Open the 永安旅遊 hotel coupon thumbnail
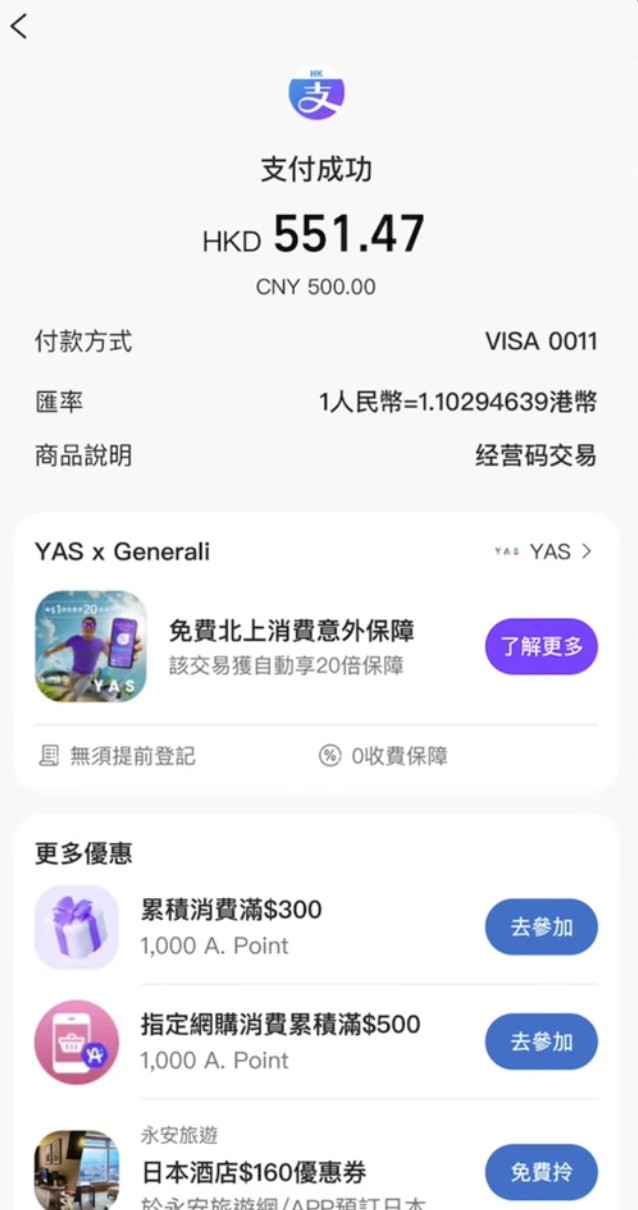Viewport: 638px width, 1210px height. point(77,1170)
